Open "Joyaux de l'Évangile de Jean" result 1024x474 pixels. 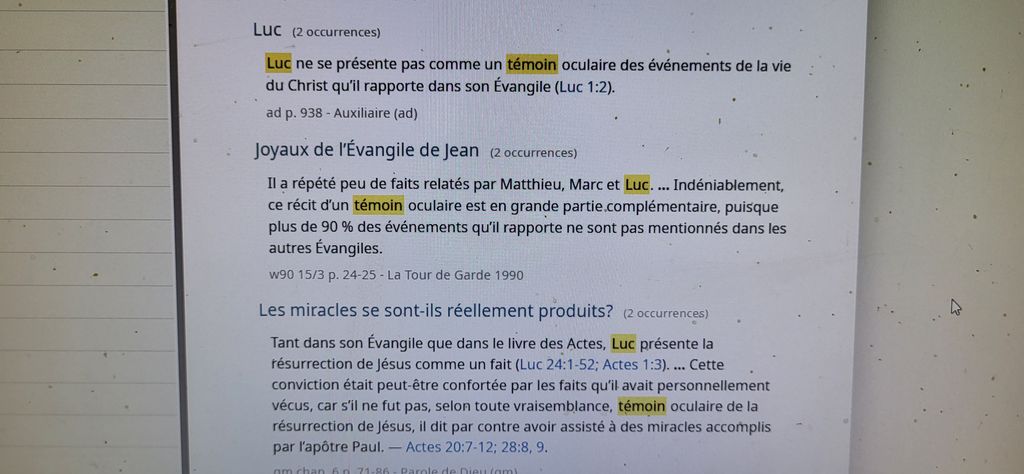368,151
